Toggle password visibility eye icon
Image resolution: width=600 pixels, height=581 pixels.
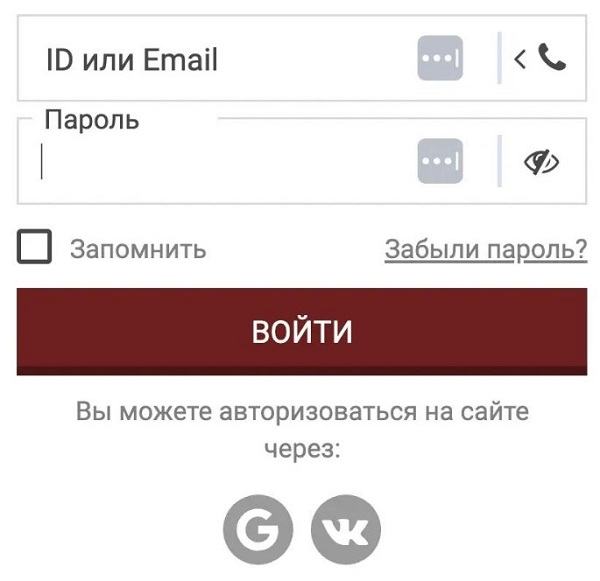pos(541,162)
